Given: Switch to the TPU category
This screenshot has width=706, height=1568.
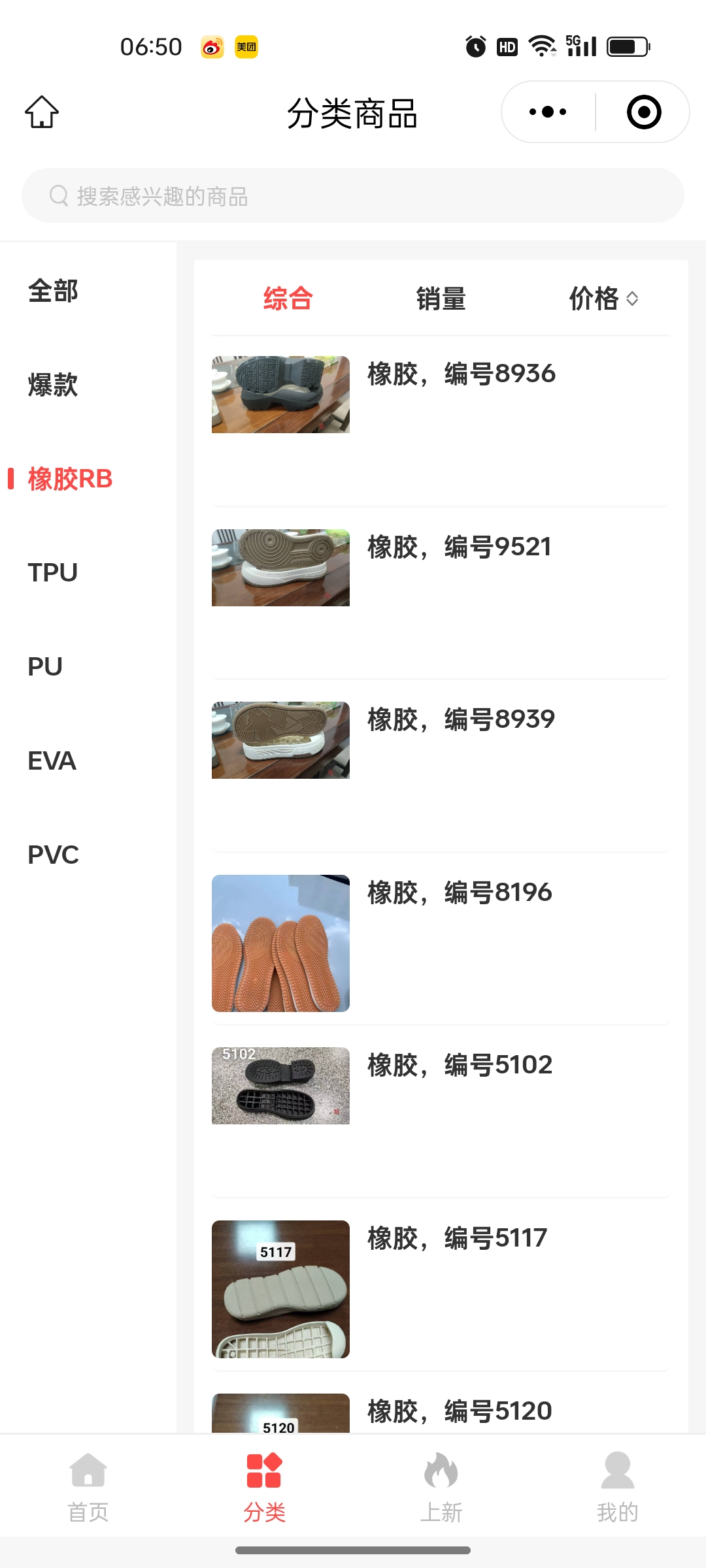Looking at the screenshot, I should pyautogui.click(x=53, y=573).
